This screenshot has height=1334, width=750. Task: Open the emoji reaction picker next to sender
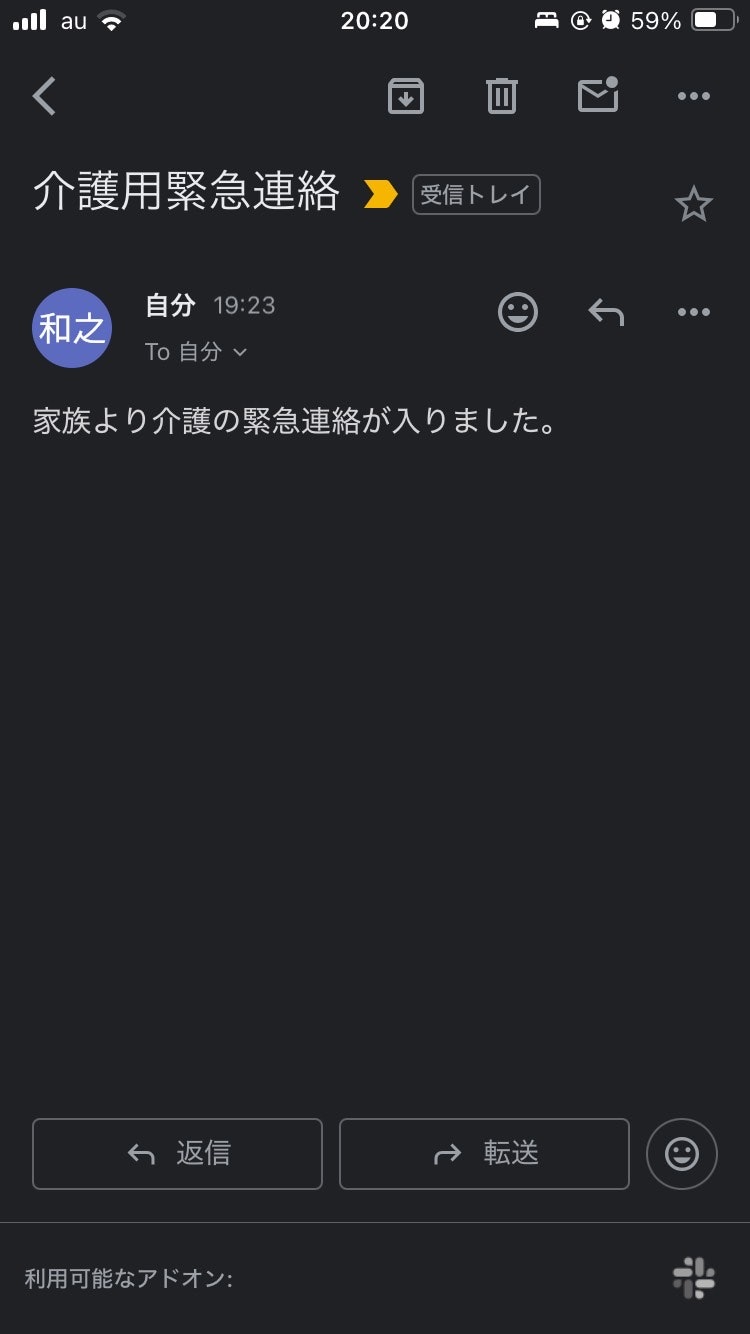click(517, 312)
